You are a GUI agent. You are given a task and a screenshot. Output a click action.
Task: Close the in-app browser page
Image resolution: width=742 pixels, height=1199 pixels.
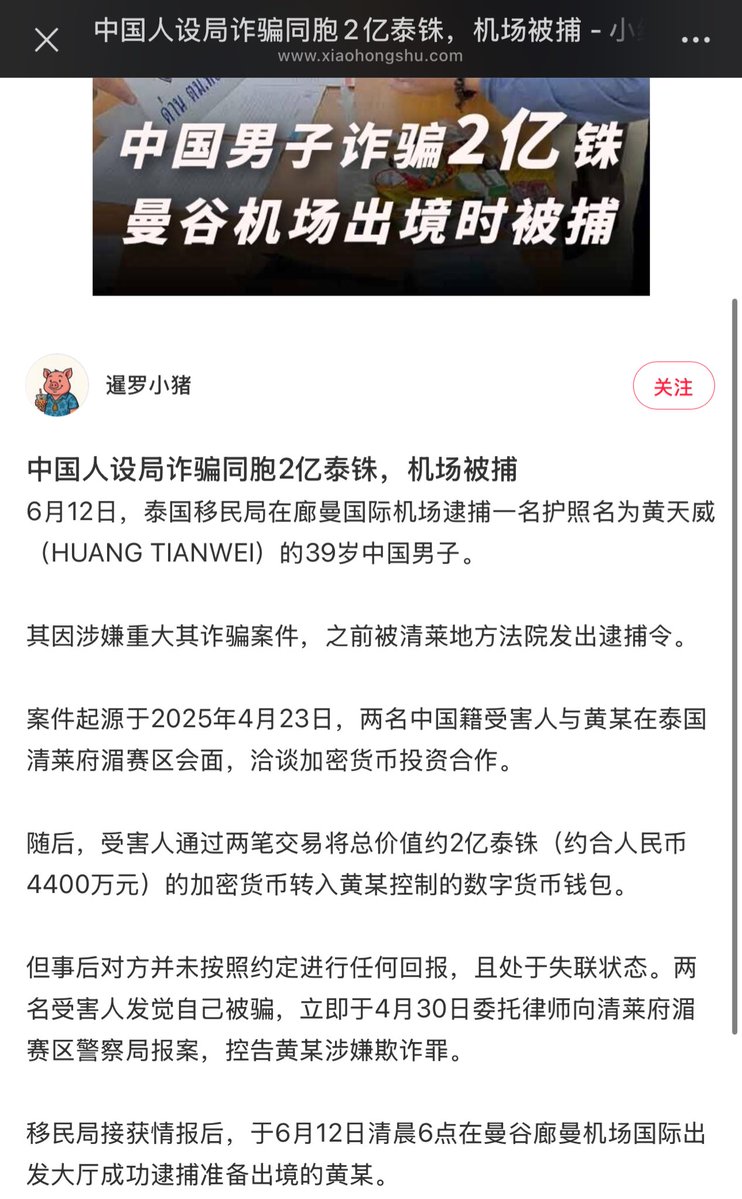click(x=46, y=40)
